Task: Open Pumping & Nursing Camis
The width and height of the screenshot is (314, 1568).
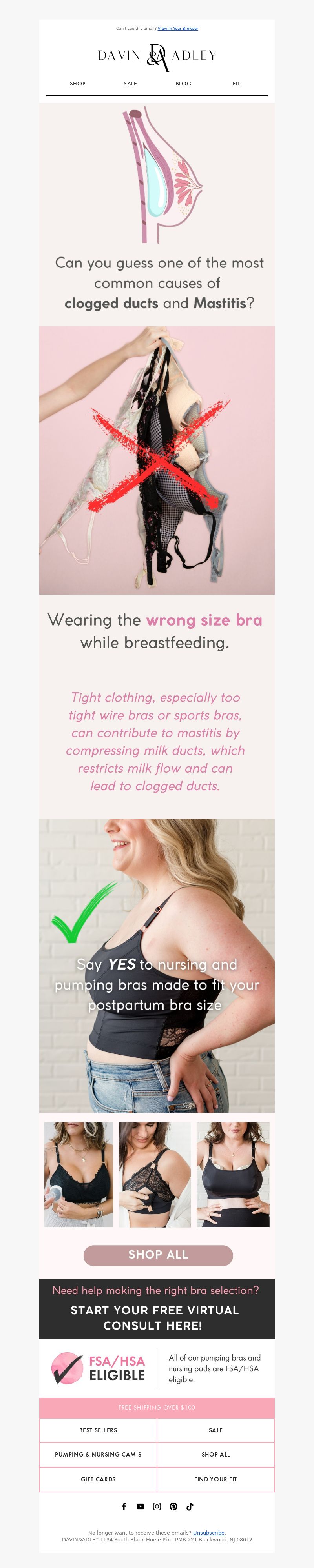Action: (98, 1454)
